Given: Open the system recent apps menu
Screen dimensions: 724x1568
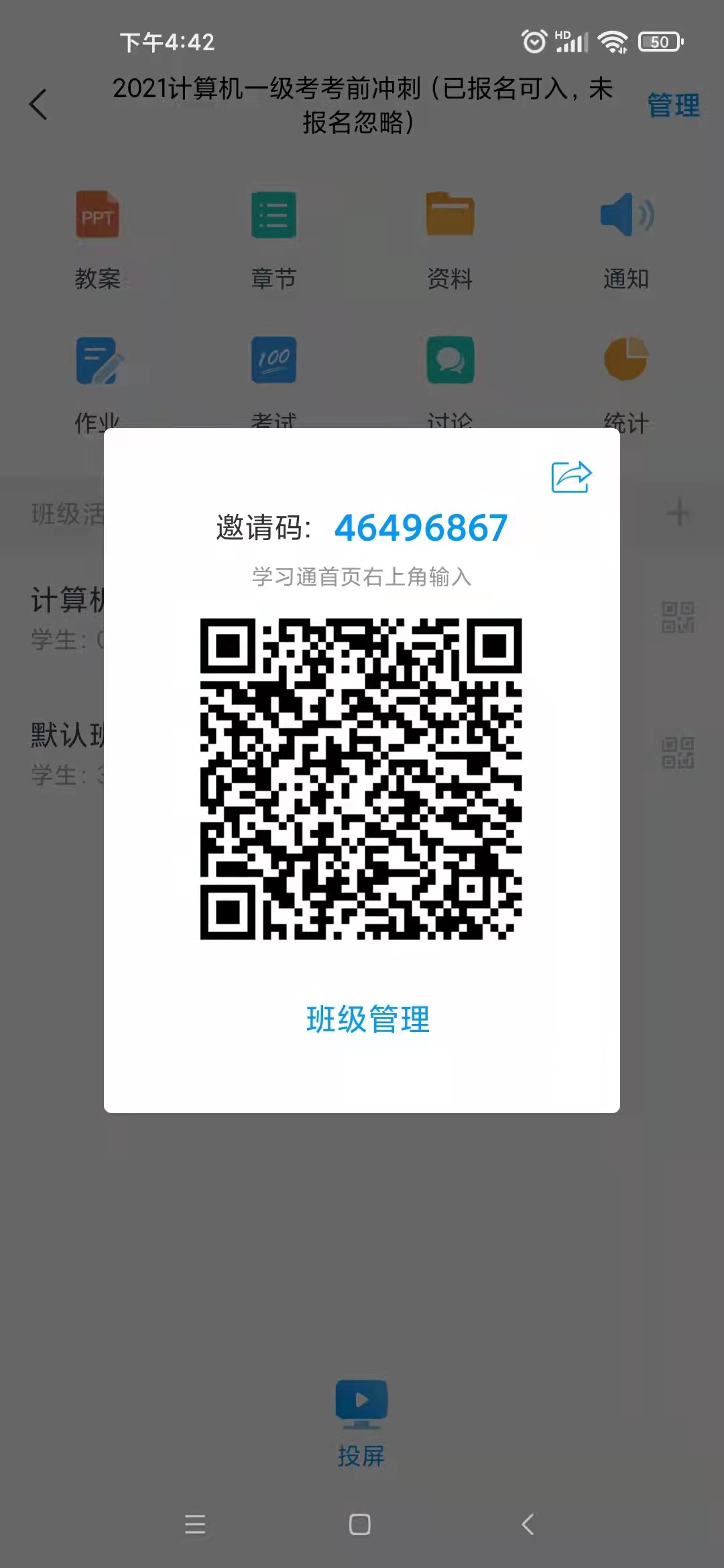Looking at the screenshot, I should (195, 1524).
